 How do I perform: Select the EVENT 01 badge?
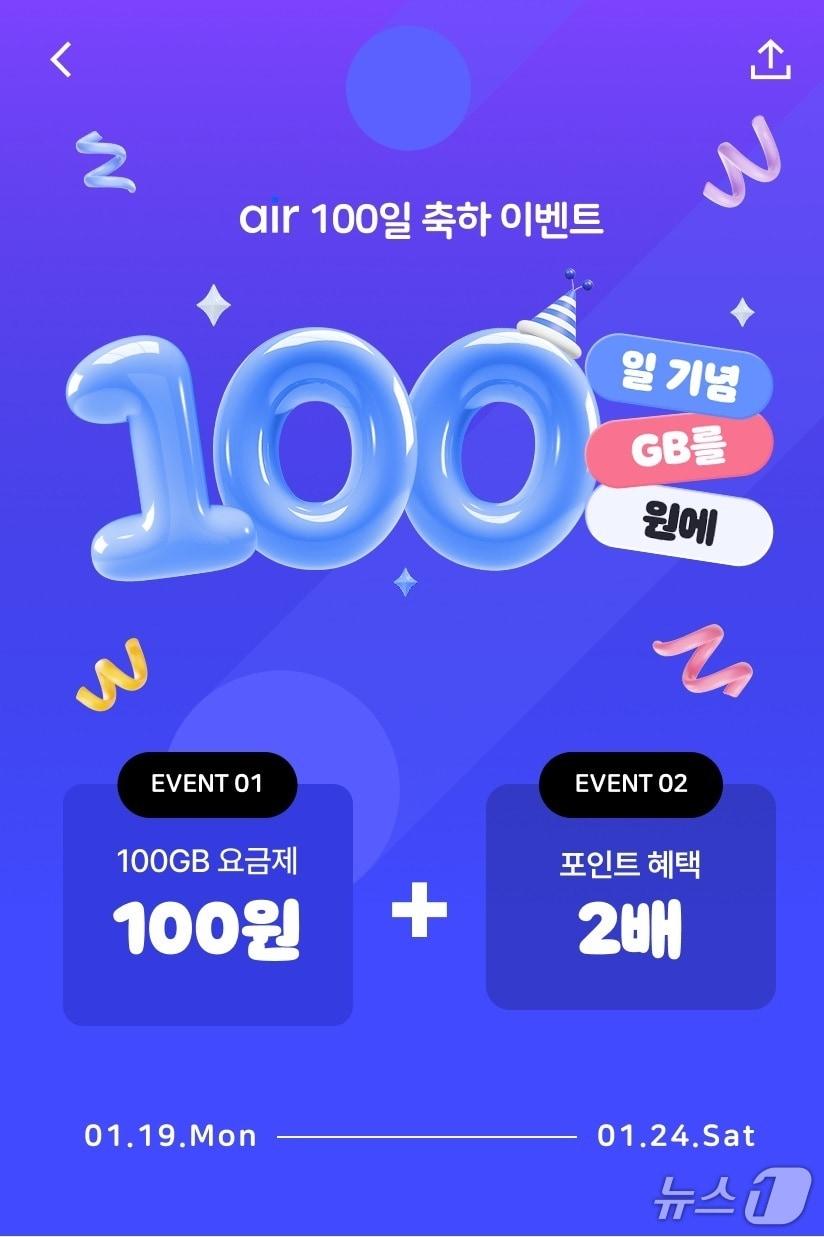coord(207,785)
